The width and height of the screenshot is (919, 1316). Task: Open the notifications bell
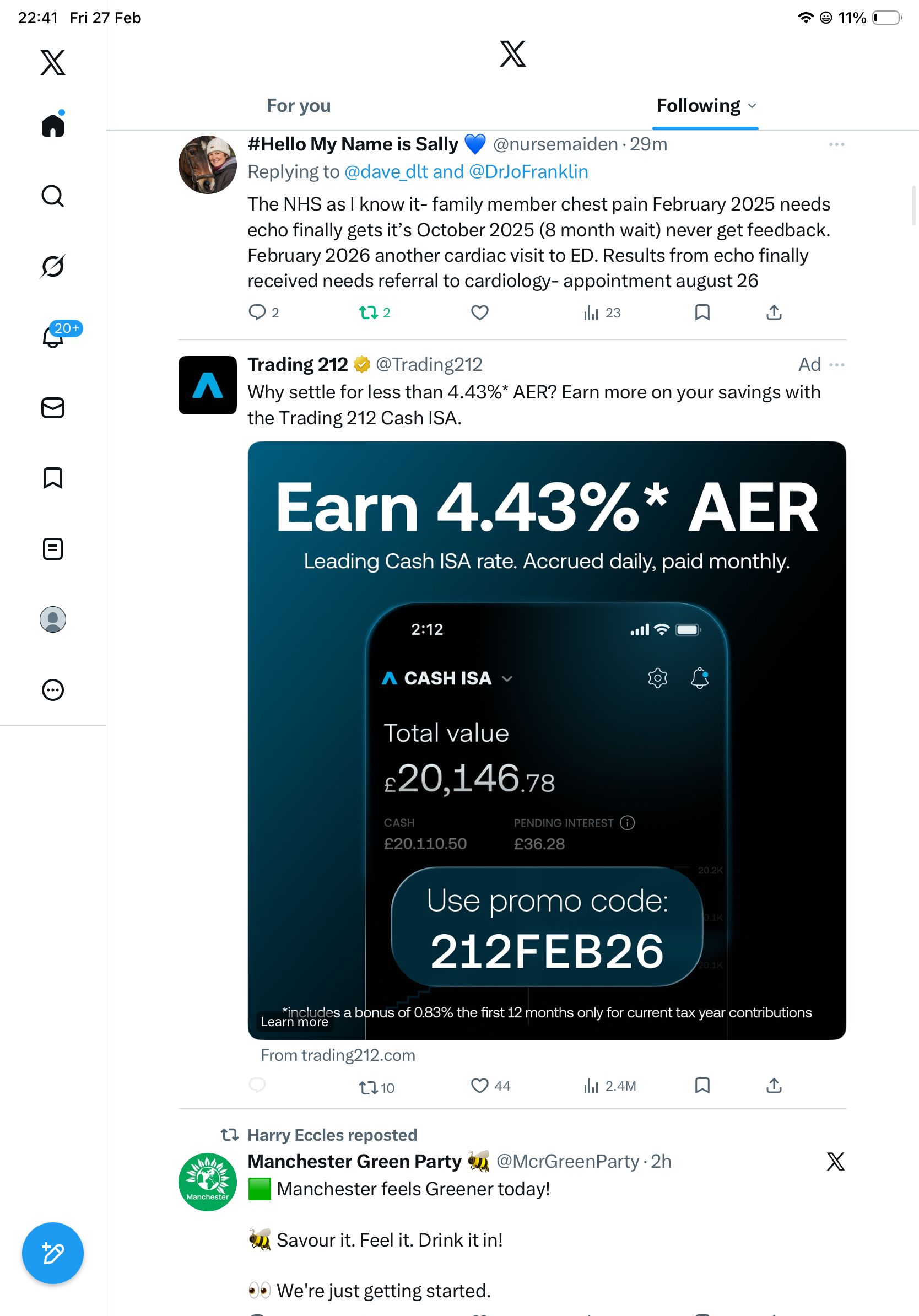(53, 337)
